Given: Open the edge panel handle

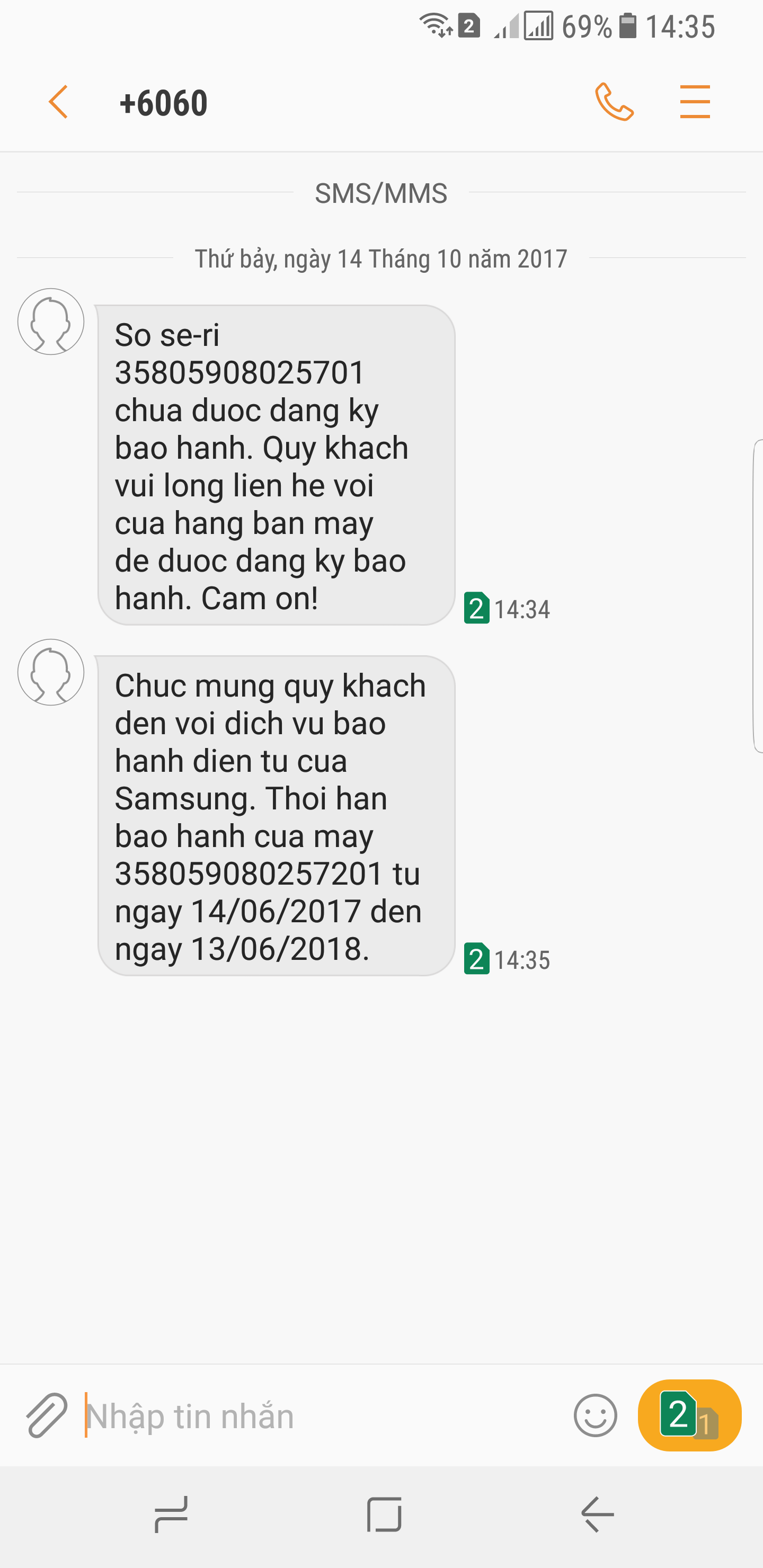Looking at the screenshot, I should pos(758,596).
